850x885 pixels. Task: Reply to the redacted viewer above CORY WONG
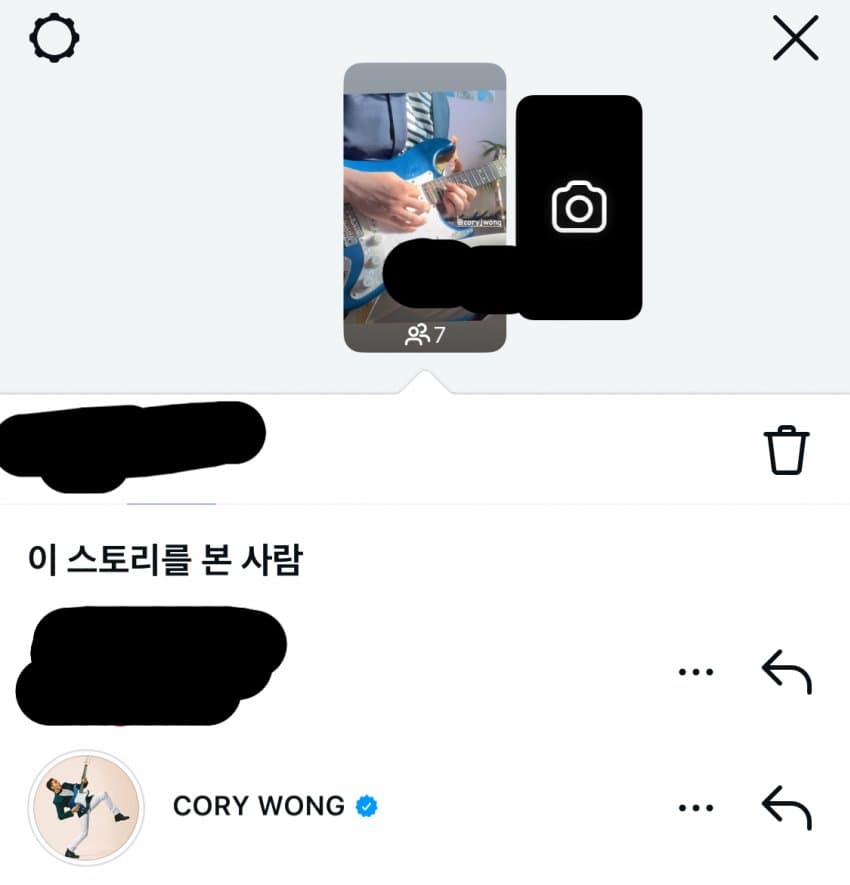coord(786,671)
